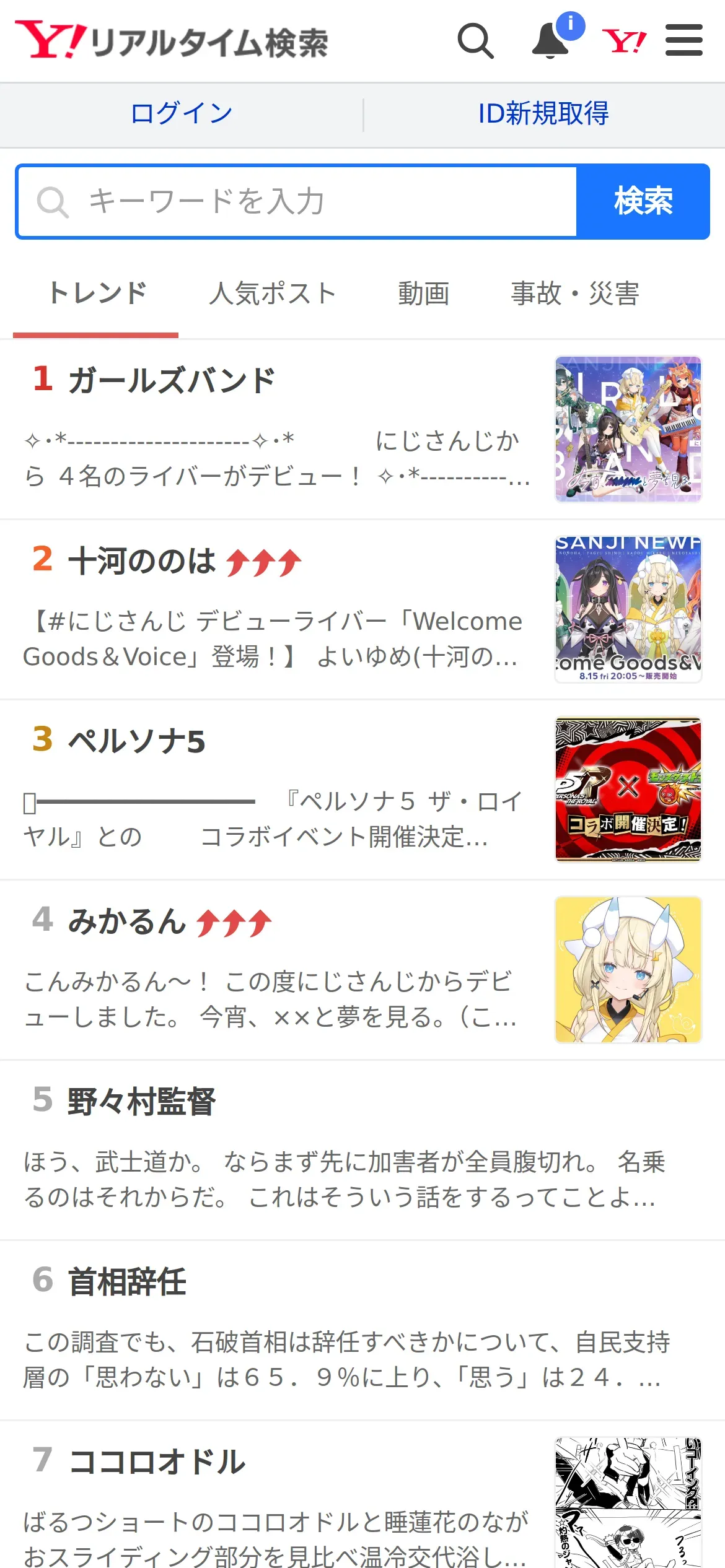725x1568 pixels.
Task: View the ココロオドル trend
Action: (157, 1461)
